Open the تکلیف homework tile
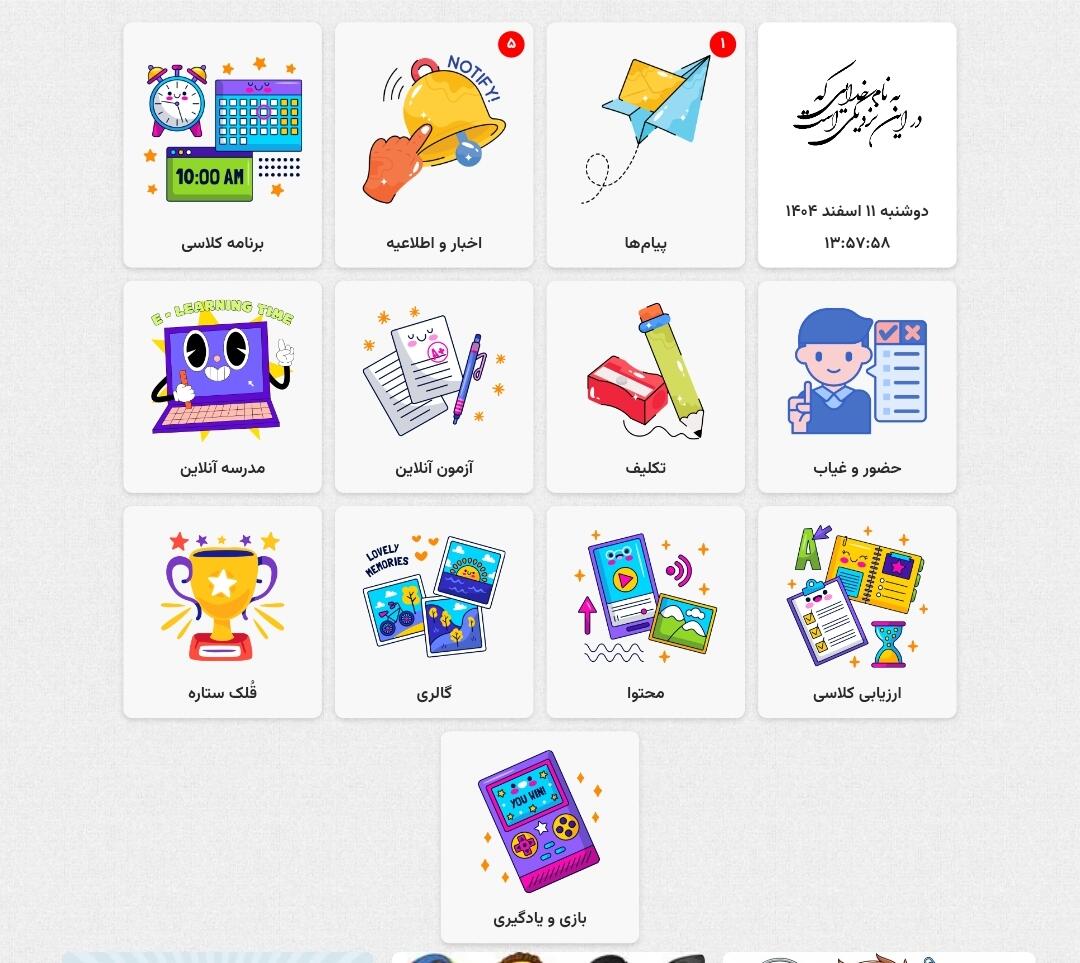Viewport: 1080px width, 963px height. 645,386
